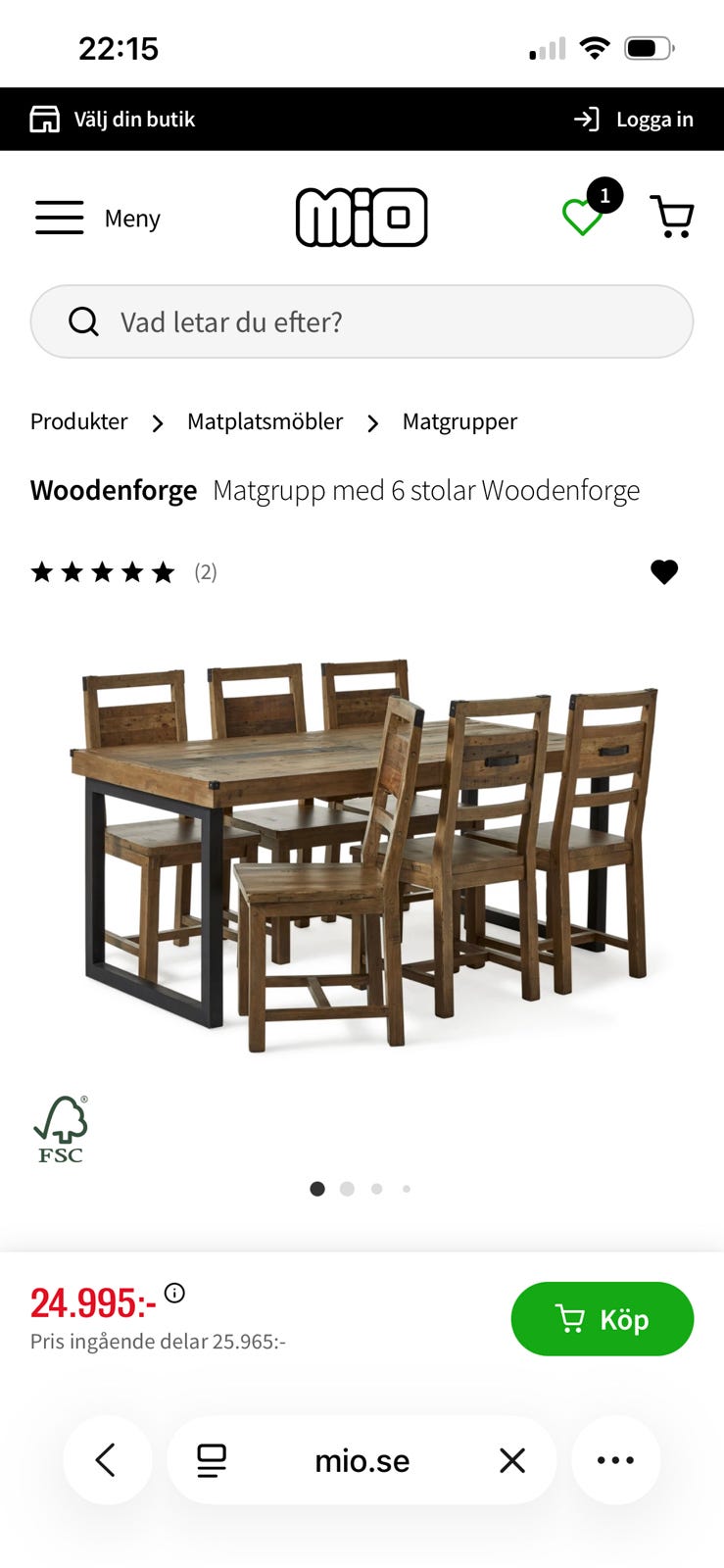Select the second carousel dot
Viewport: 724px width, 1568px height.
(347, 1189)
